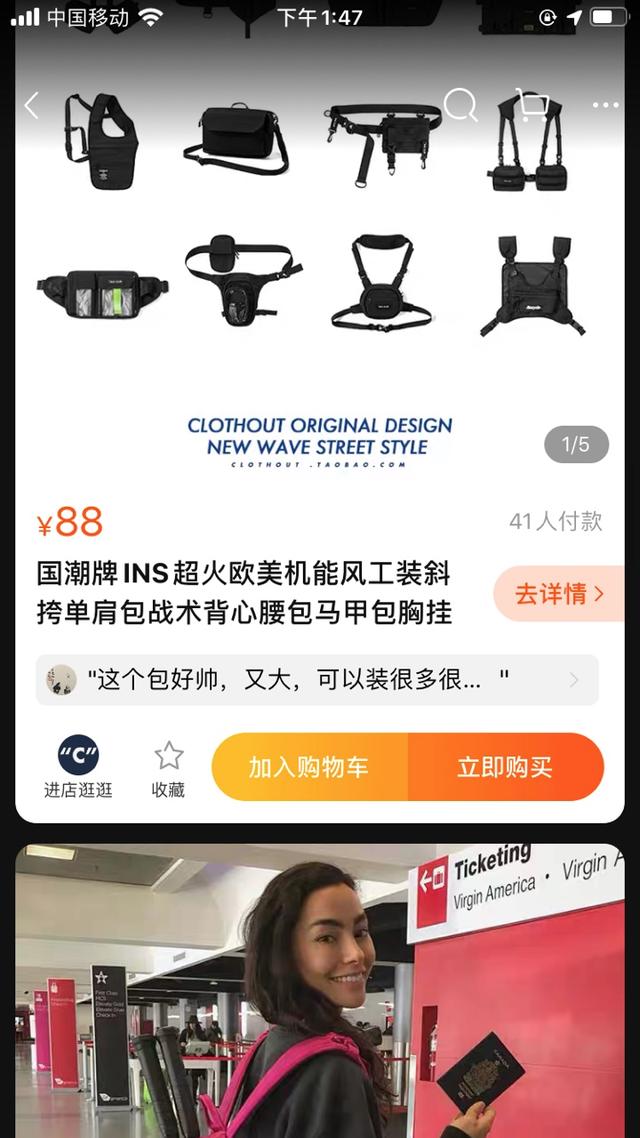
Task: Open the buyer review preview row
Action: 317,680
